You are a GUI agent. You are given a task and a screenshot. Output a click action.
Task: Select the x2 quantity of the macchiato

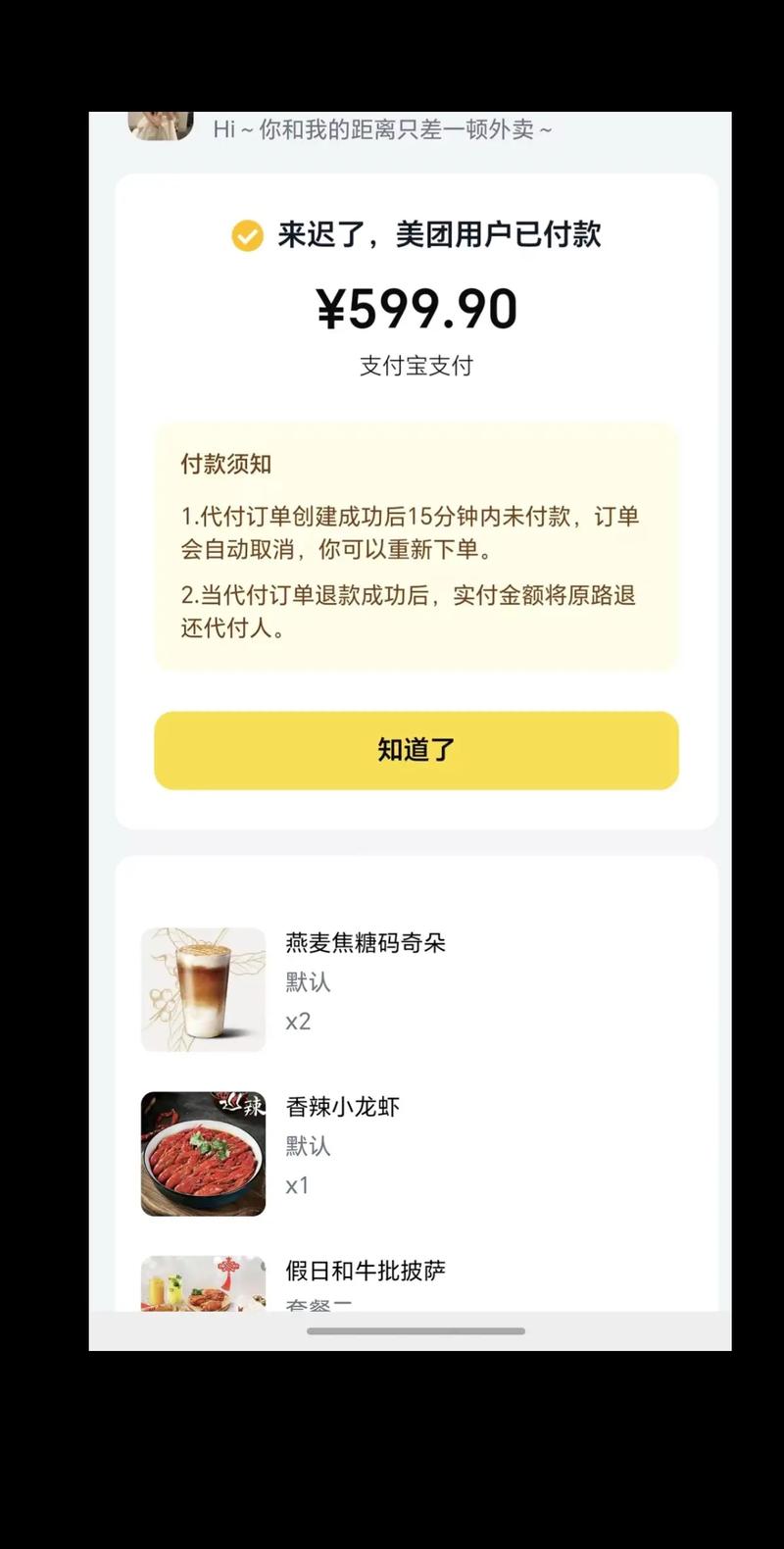[x=299, y=1022]
